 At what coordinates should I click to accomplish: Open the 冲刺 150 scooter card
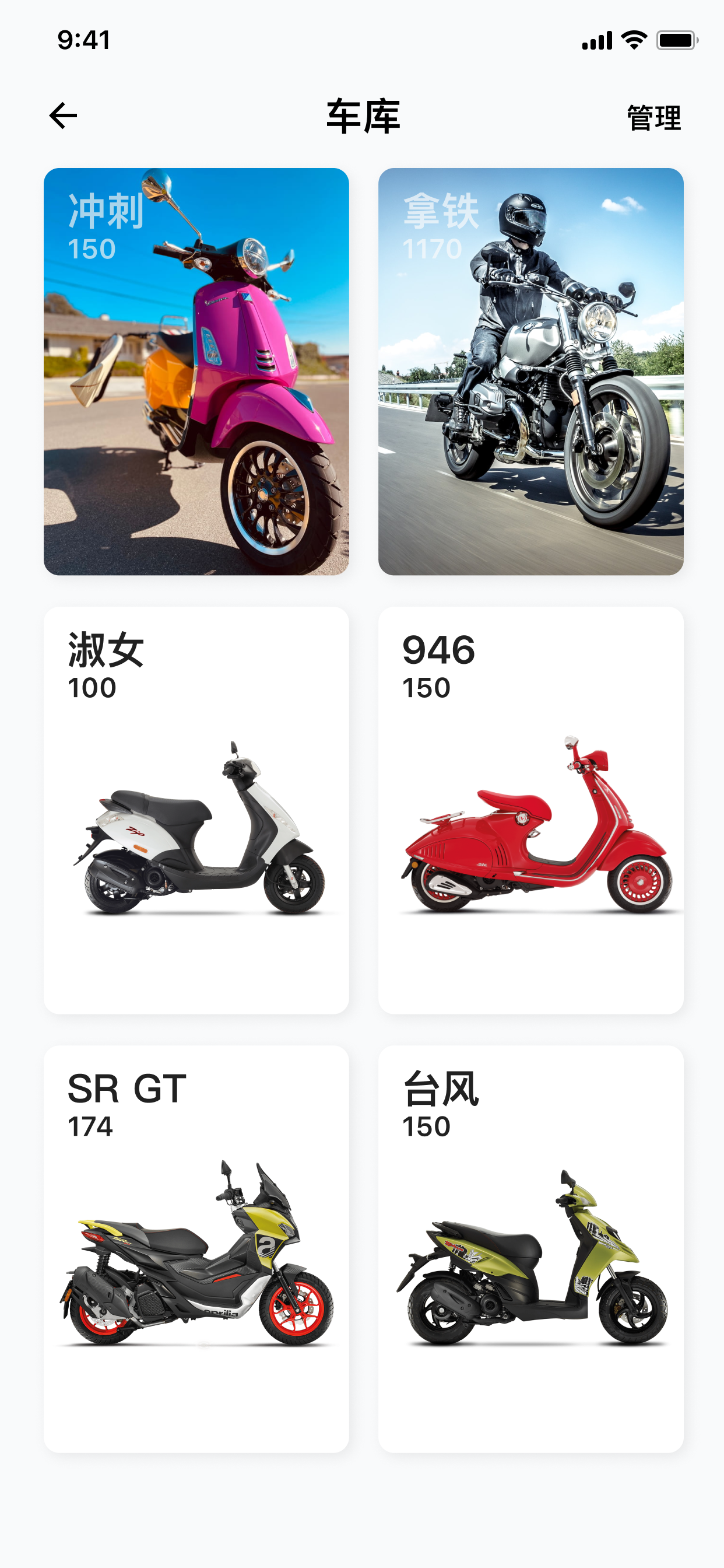196,372
